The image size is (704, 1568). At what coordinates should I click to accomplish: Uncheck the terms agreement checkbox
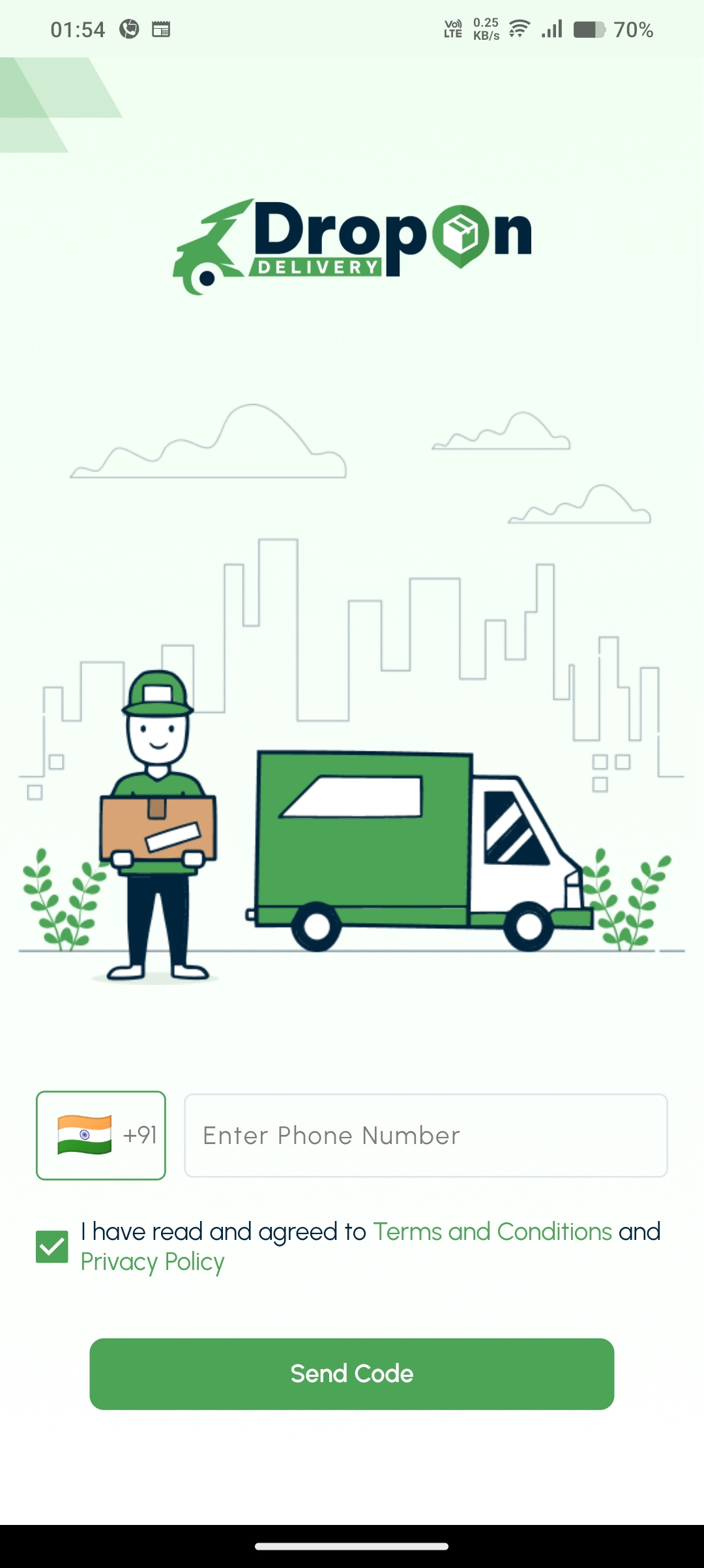click(x=52, y=1246)
